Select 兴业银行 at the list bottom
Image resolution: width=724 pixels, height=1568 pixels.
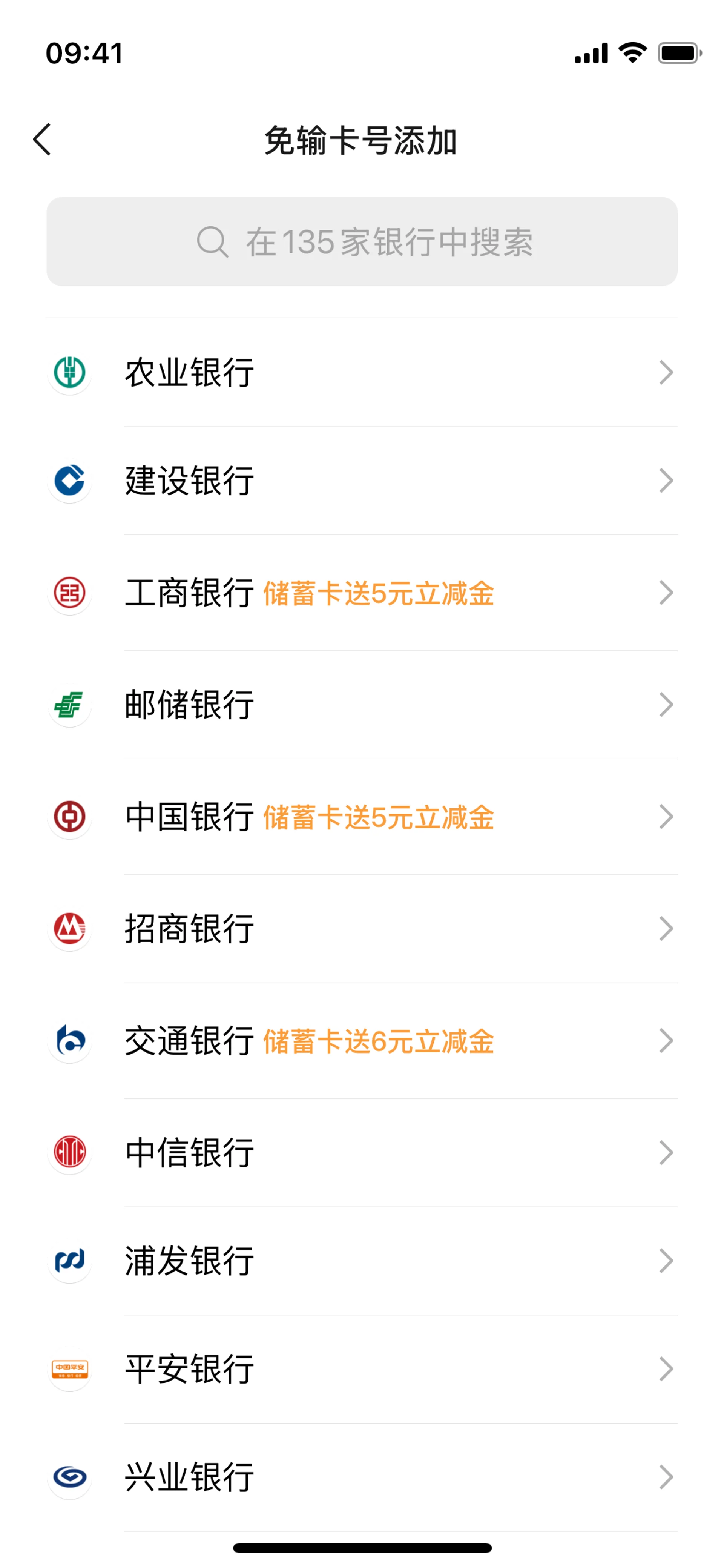click(362, 1477)
